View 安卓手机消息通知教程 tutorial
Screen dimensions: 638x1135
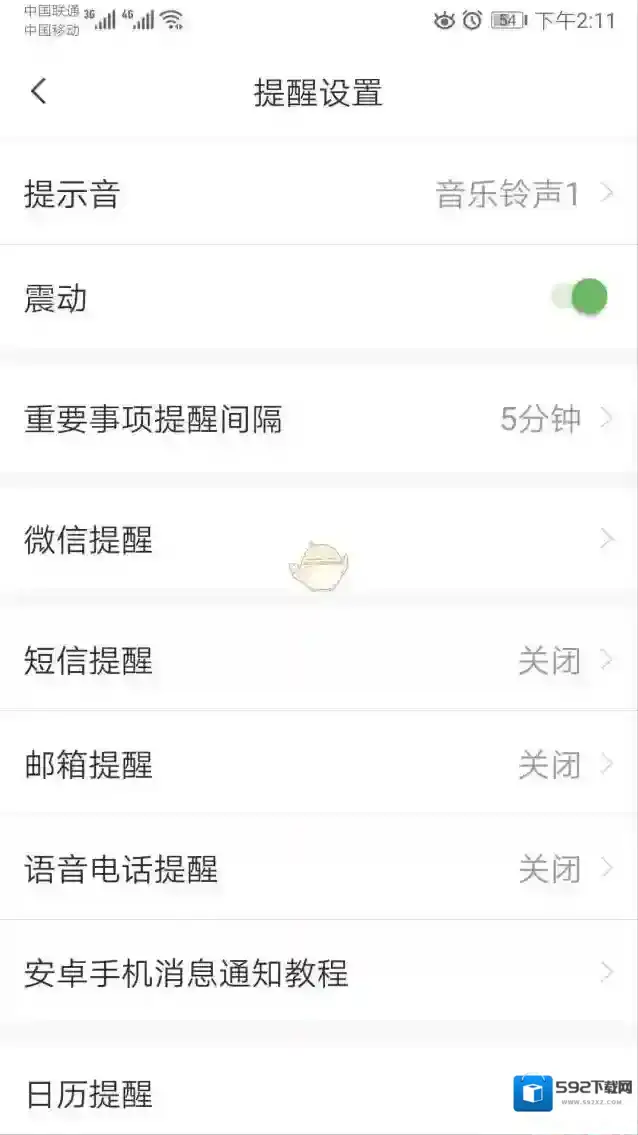point(319,972)
